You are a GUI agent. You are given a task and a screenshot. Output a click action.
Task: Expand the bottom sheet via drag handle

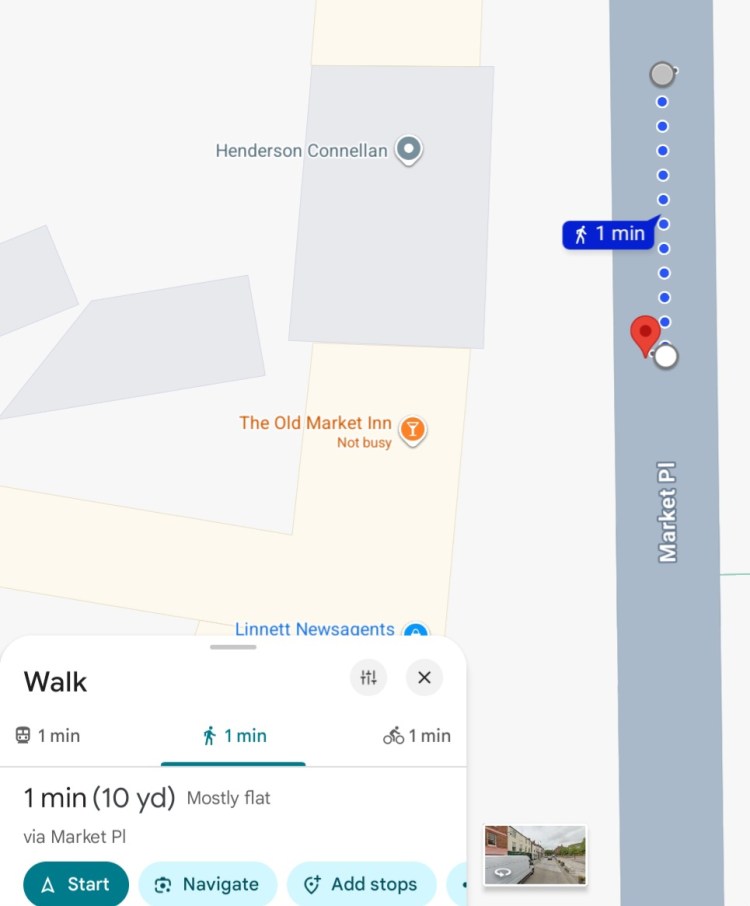[x=232, y=649]
